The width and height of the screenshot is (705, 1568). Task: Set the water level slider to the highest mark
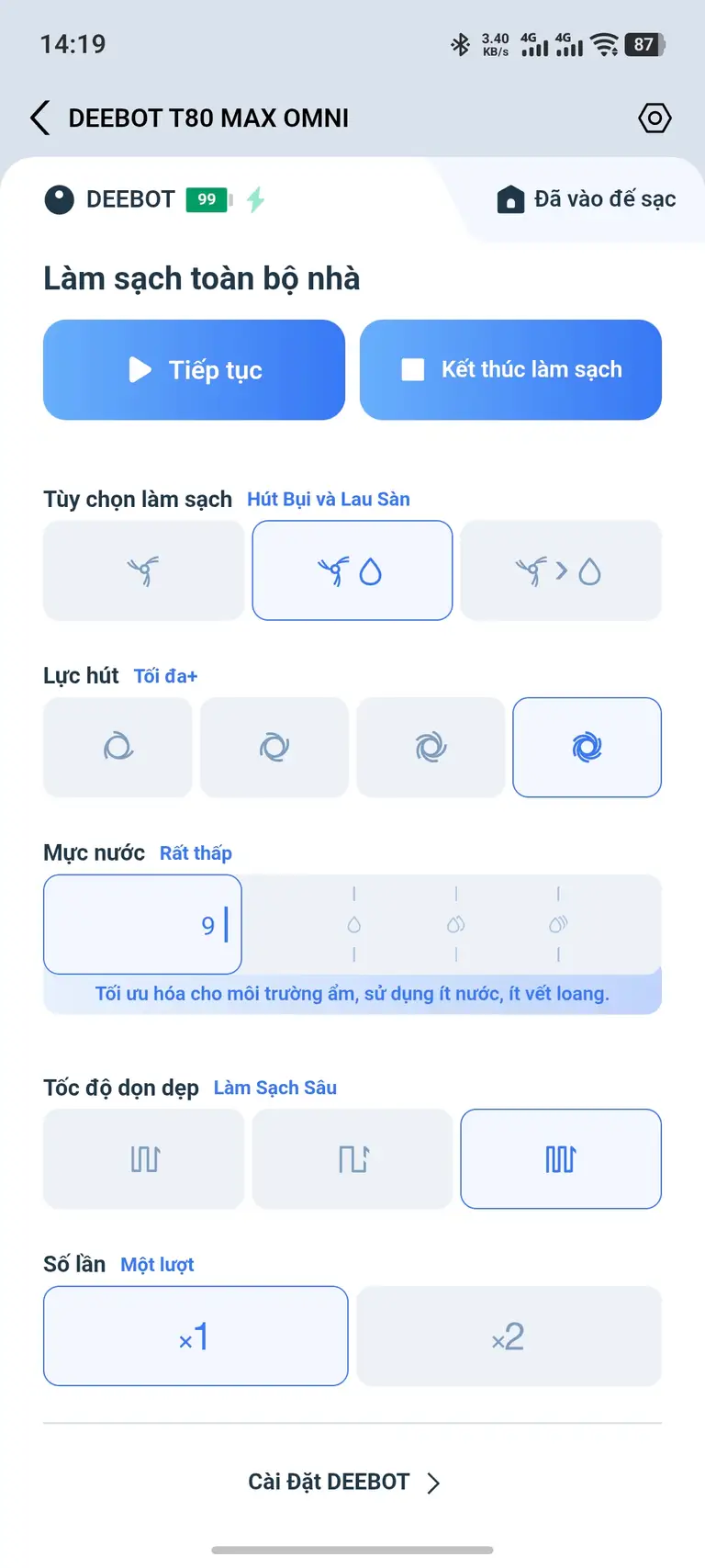[558, 924]
